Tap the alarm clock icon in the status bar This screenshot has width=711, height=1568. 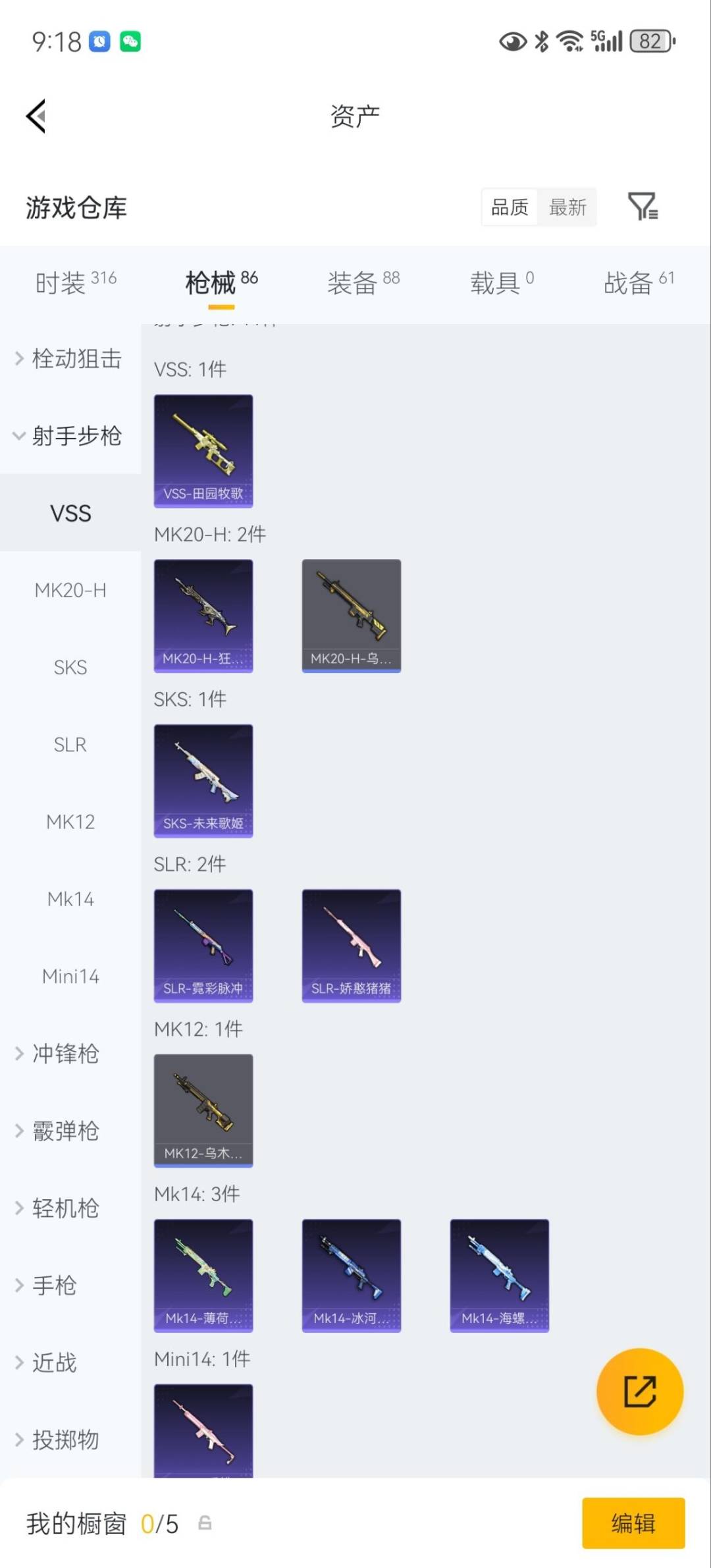click(99, 41)
